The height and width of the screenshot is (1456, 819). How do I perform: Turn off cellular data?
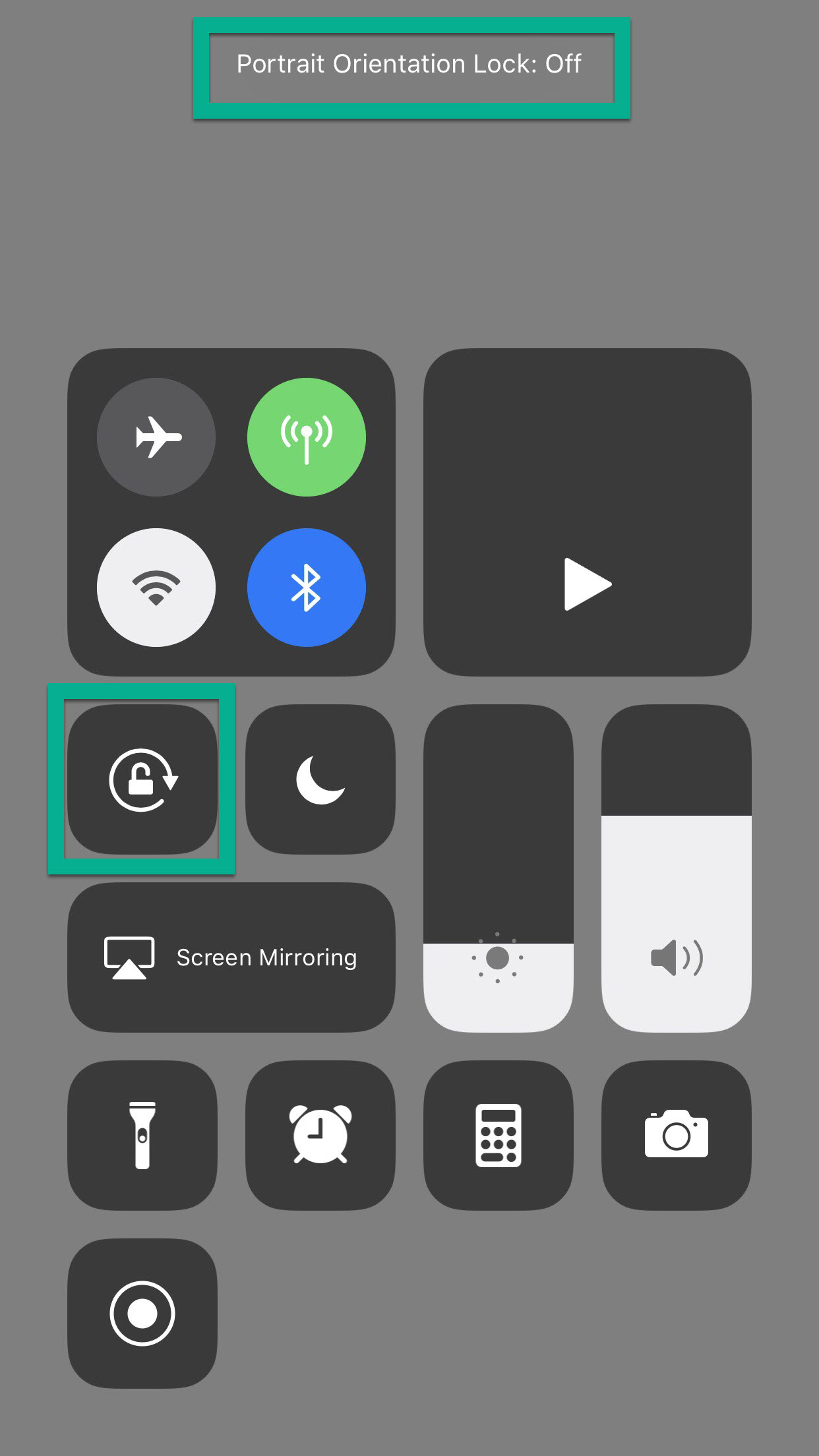pyautogui.click(x=306, y=437)
